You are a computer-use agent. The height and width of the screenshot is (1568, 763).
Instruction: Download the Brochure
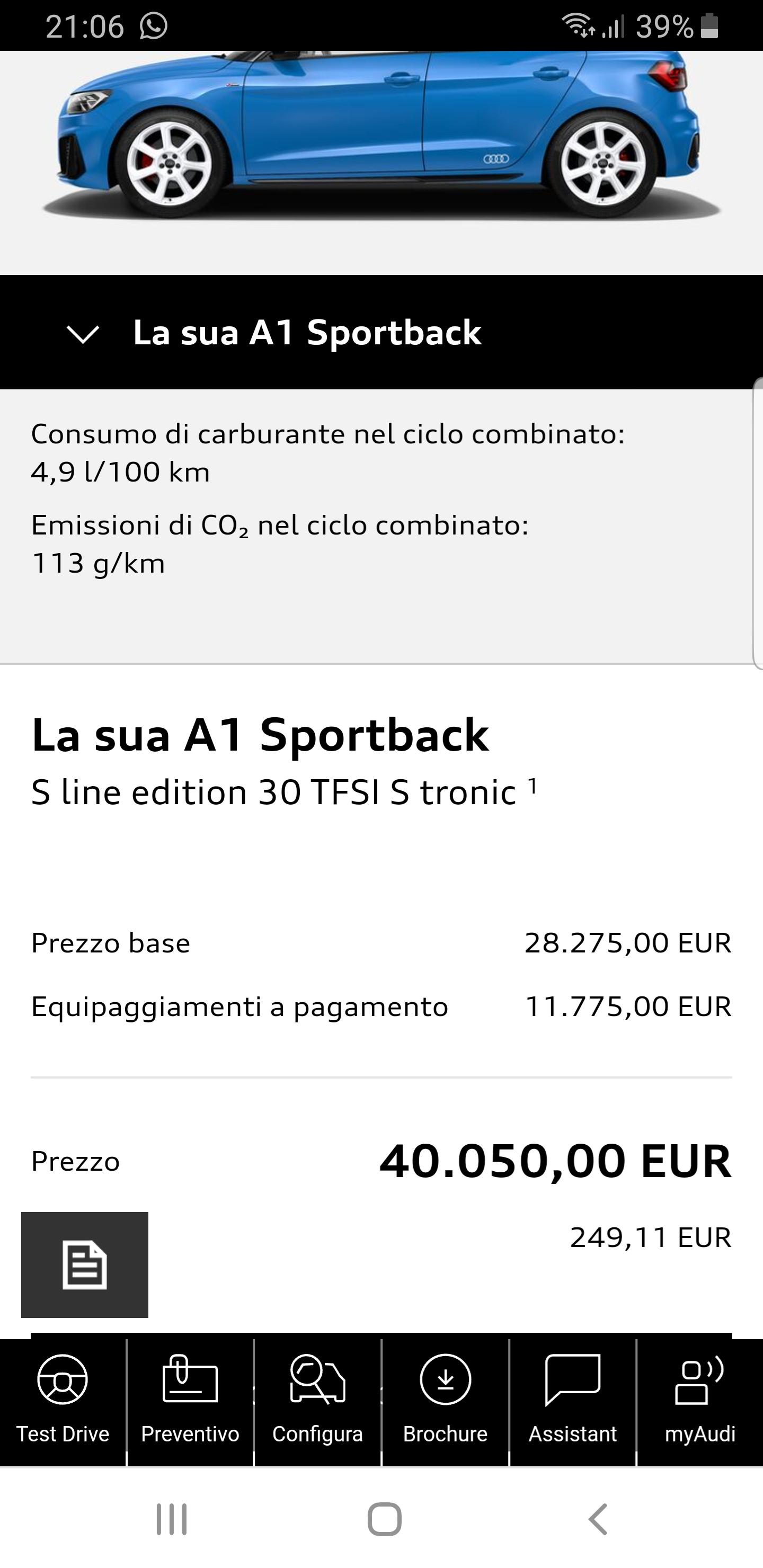(445, 1403)
